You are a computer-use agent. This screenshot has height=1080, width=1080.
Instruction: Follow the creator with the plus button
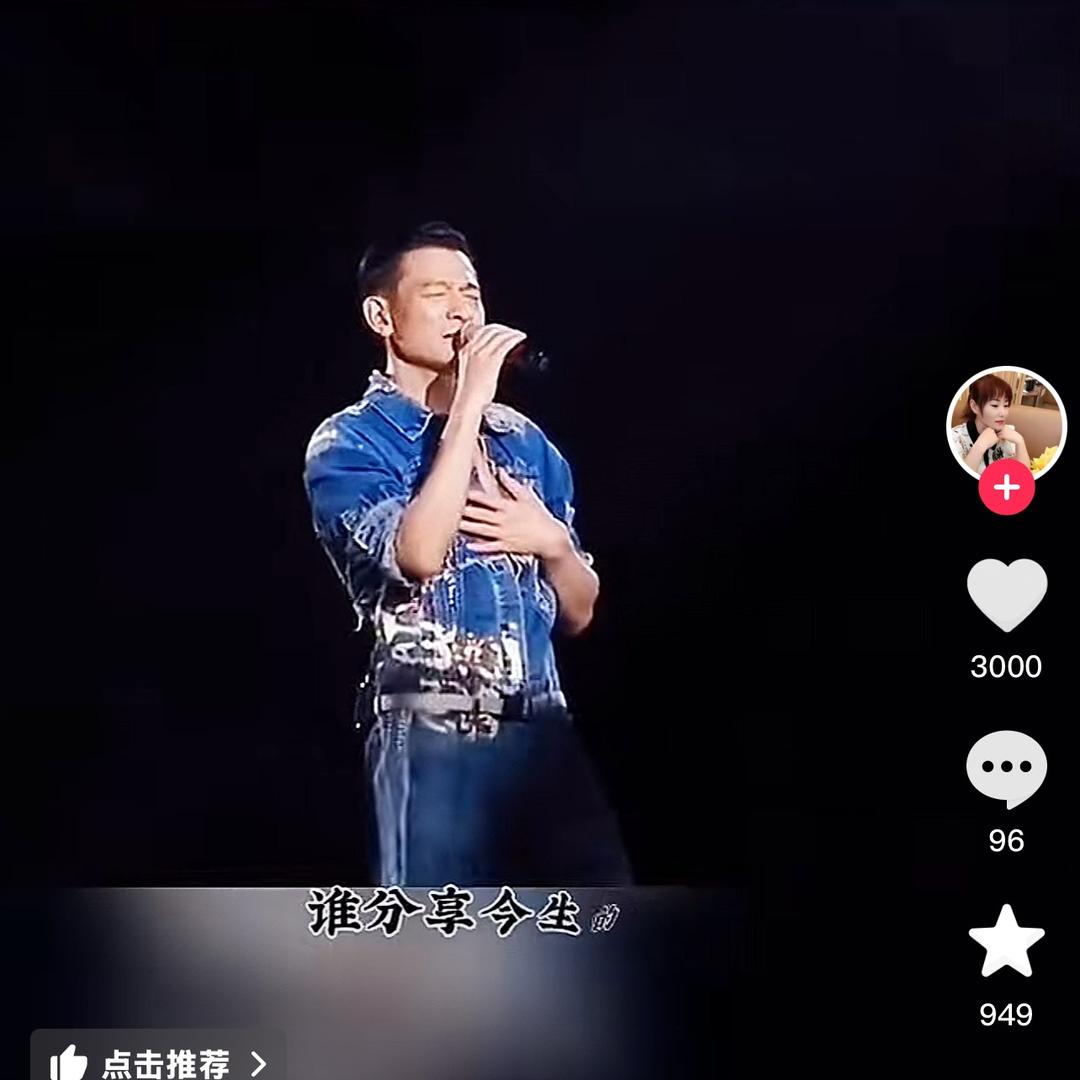tap(1006, 488)
